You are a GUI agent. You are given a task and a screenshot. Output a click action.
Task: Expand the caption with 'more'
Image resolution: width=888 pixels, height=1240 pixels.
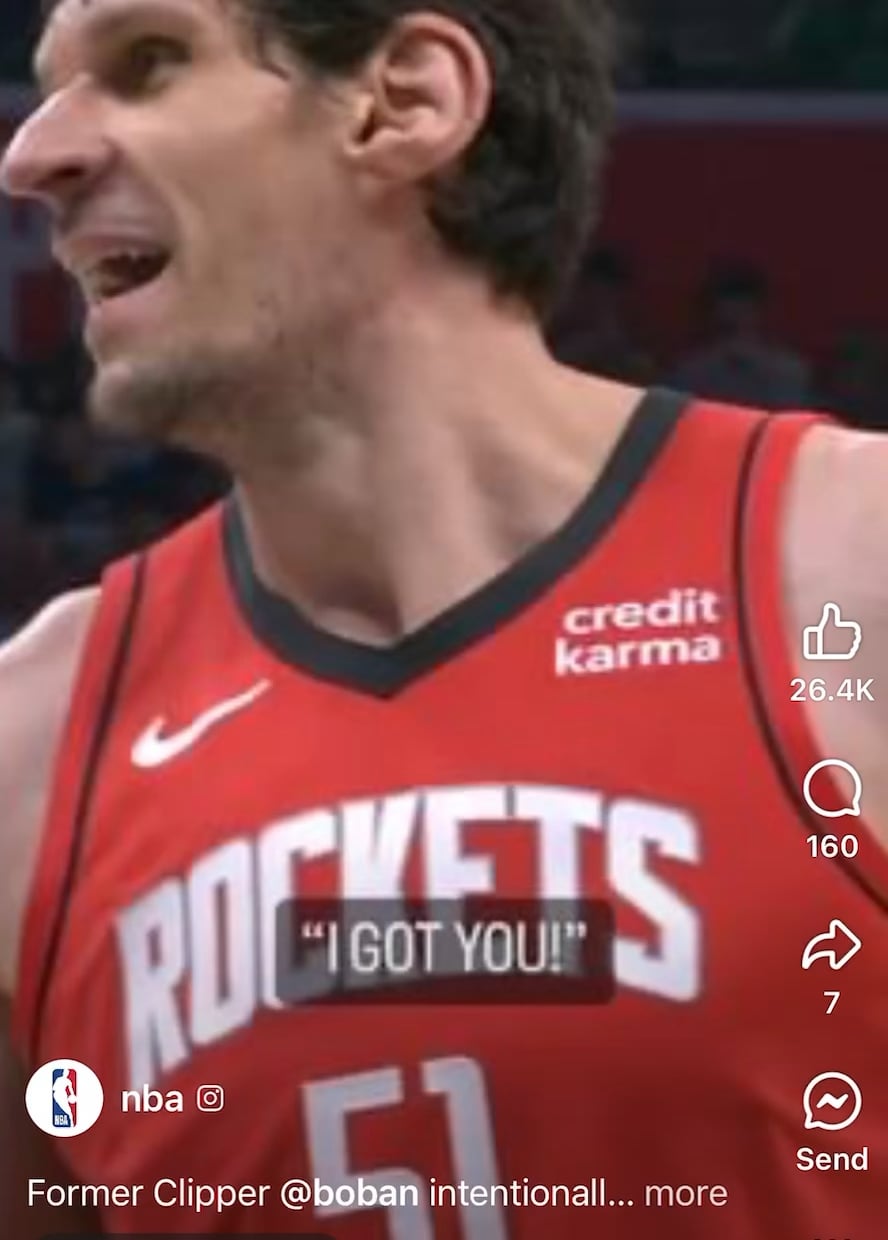pyautogui.click(x=686, y=1192)
